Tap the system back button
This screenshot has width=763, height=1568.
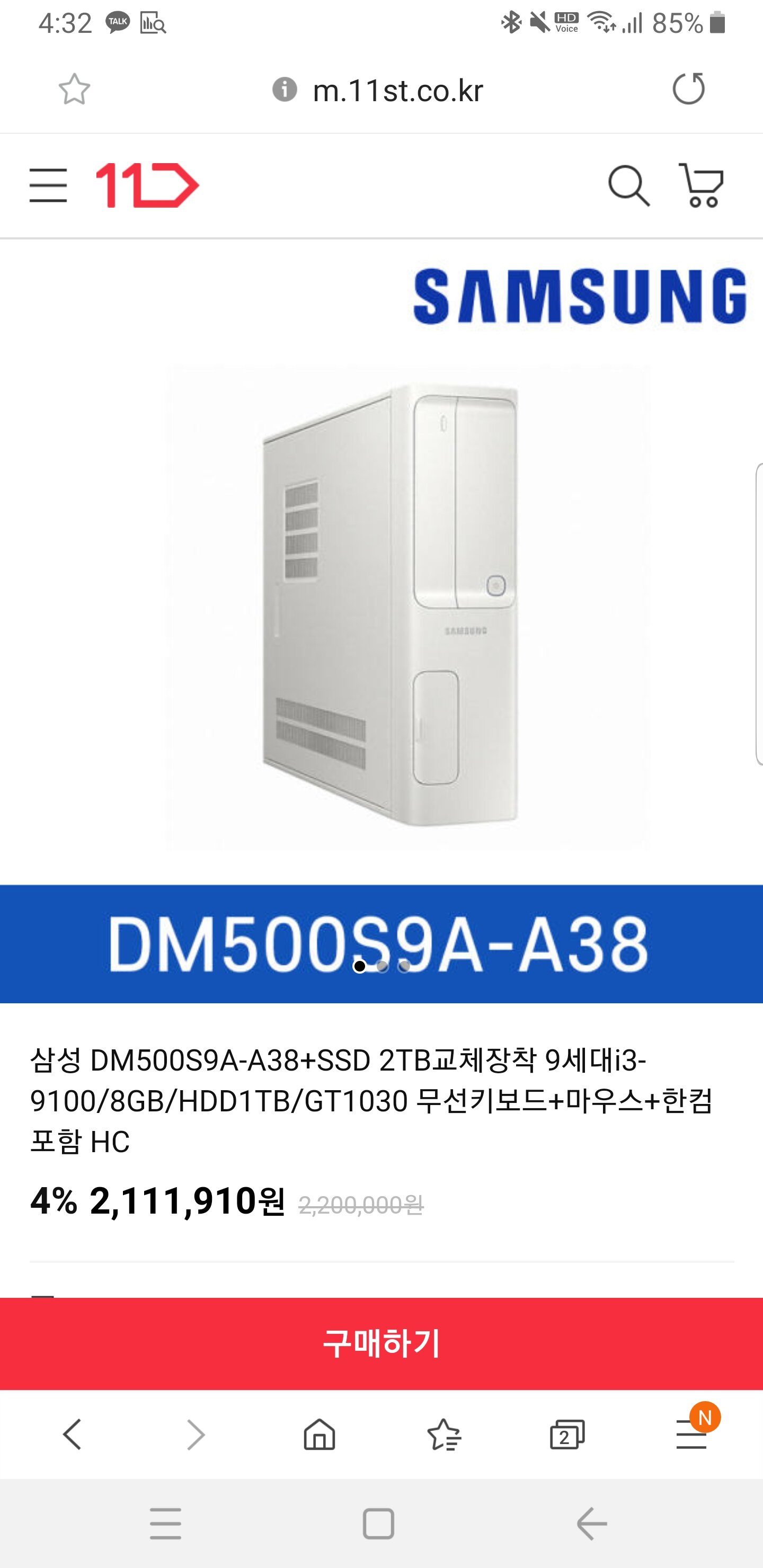click(592, 1524)
